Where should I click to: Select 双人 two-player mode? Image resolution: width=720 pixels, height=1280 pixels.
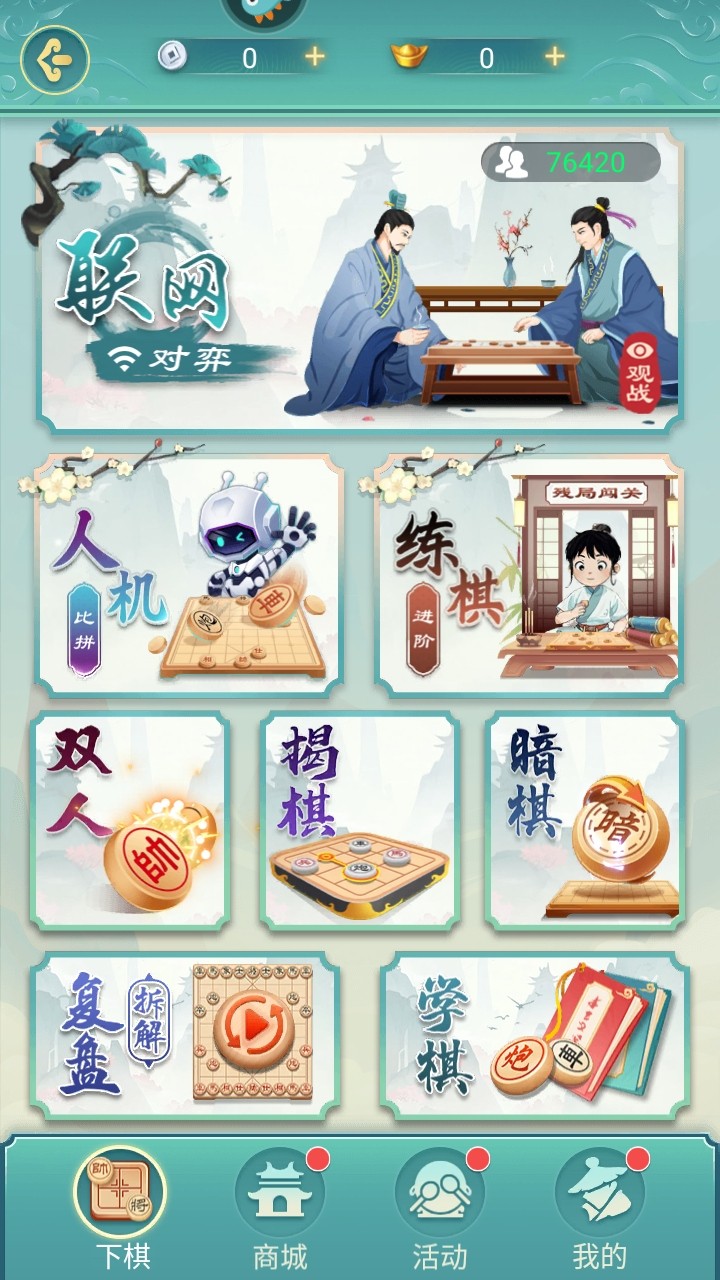130,820
